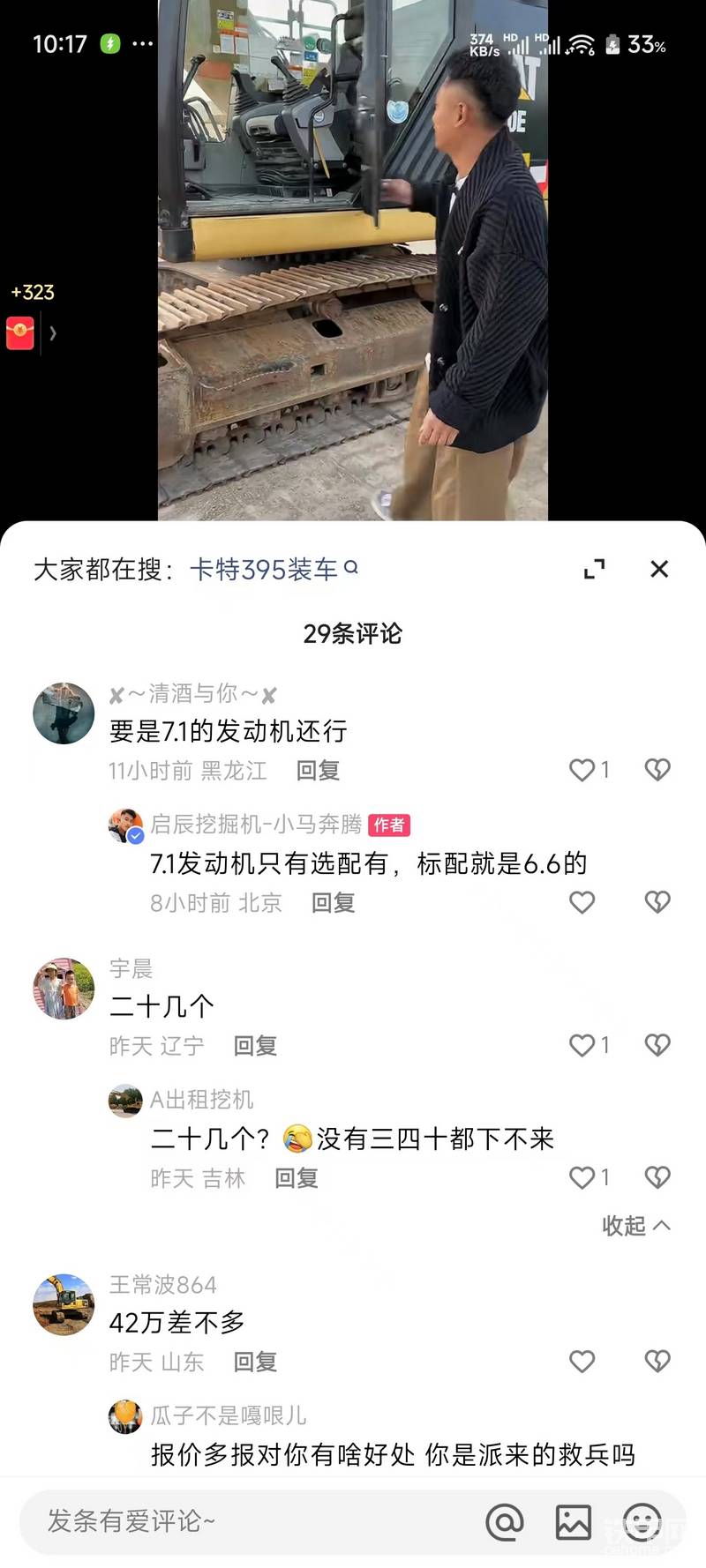The height and width of the screenshot is (1568, 706).
Task: Like 王常波864's comment 42万差不多
Action: 582,1362
